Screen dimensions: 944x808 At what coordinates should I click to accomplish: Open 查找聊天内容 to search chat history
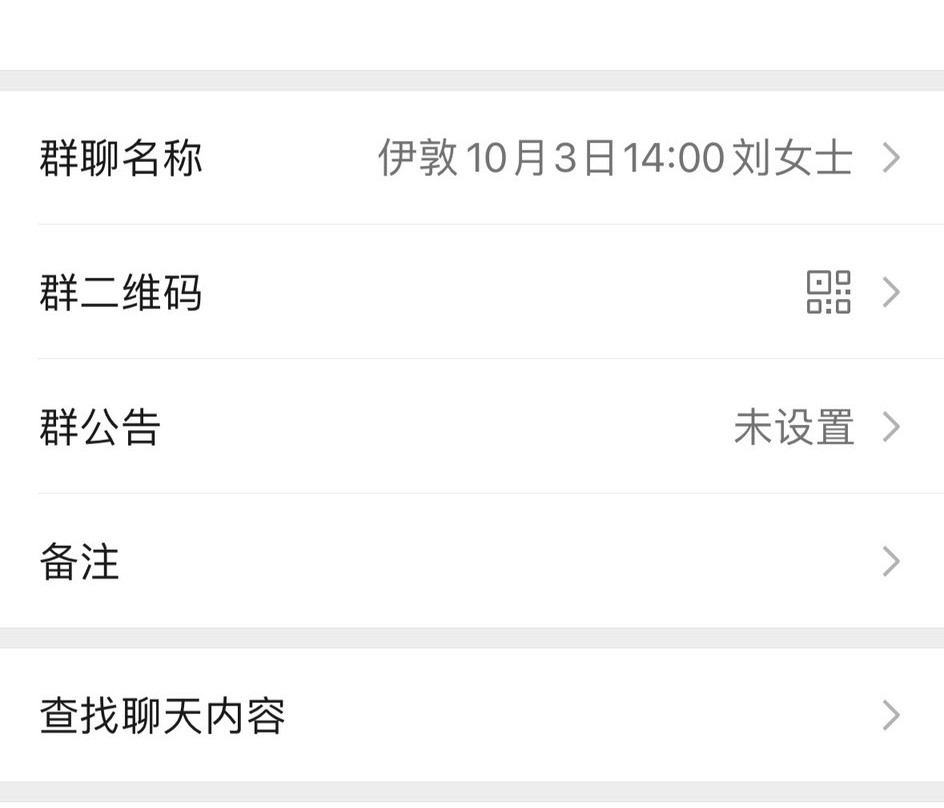[x=470, y=716]
